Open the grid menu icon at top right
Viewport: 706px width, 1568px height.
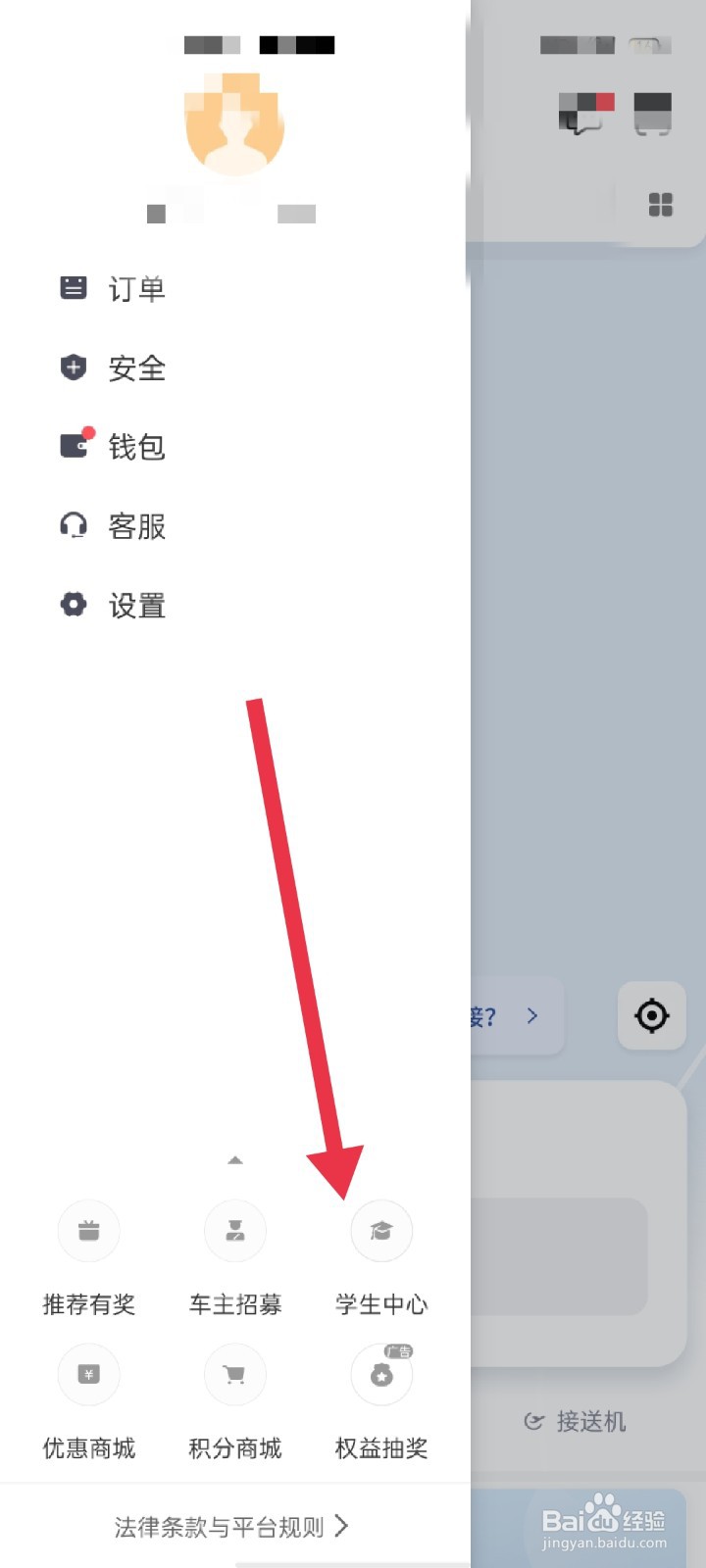[x=660, y=206]
